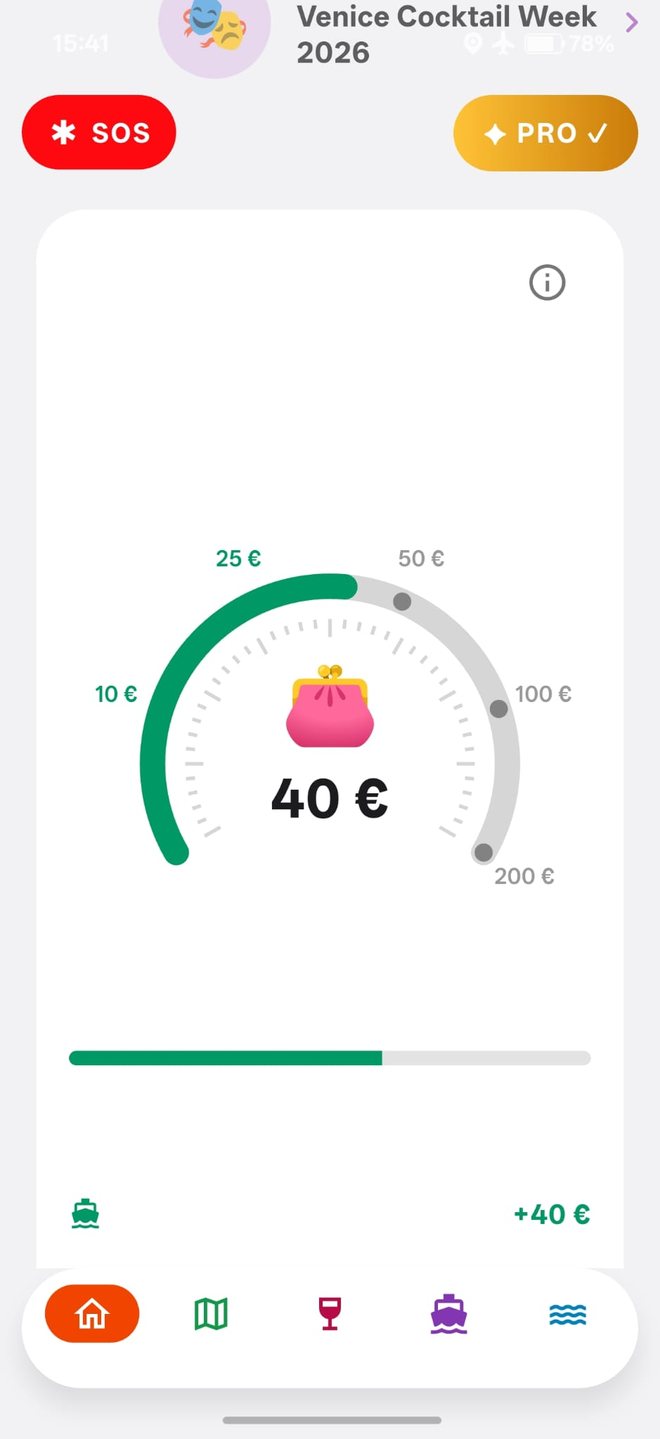Go to the Home tab
This screenshot has width=660, height=1439.
(92, 1314)
